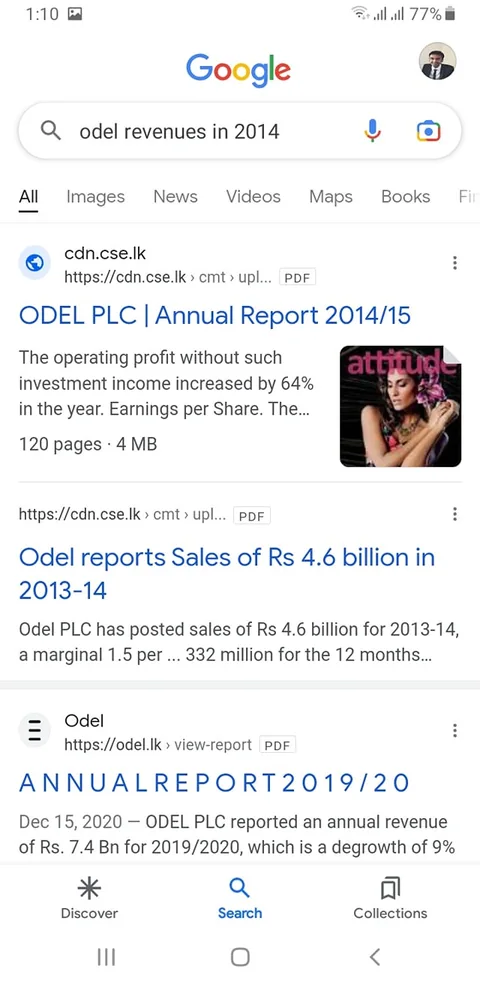The height and width of the screenshot is (986, 480).
Task: Go to the home screen
Action: (x=240, y=957)
